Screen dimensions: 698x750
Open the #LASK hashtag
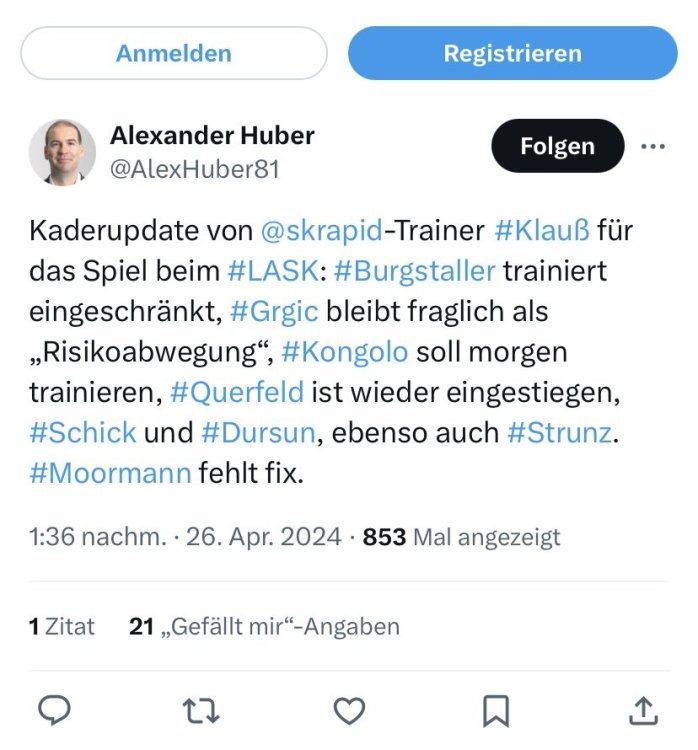point(272,271)
